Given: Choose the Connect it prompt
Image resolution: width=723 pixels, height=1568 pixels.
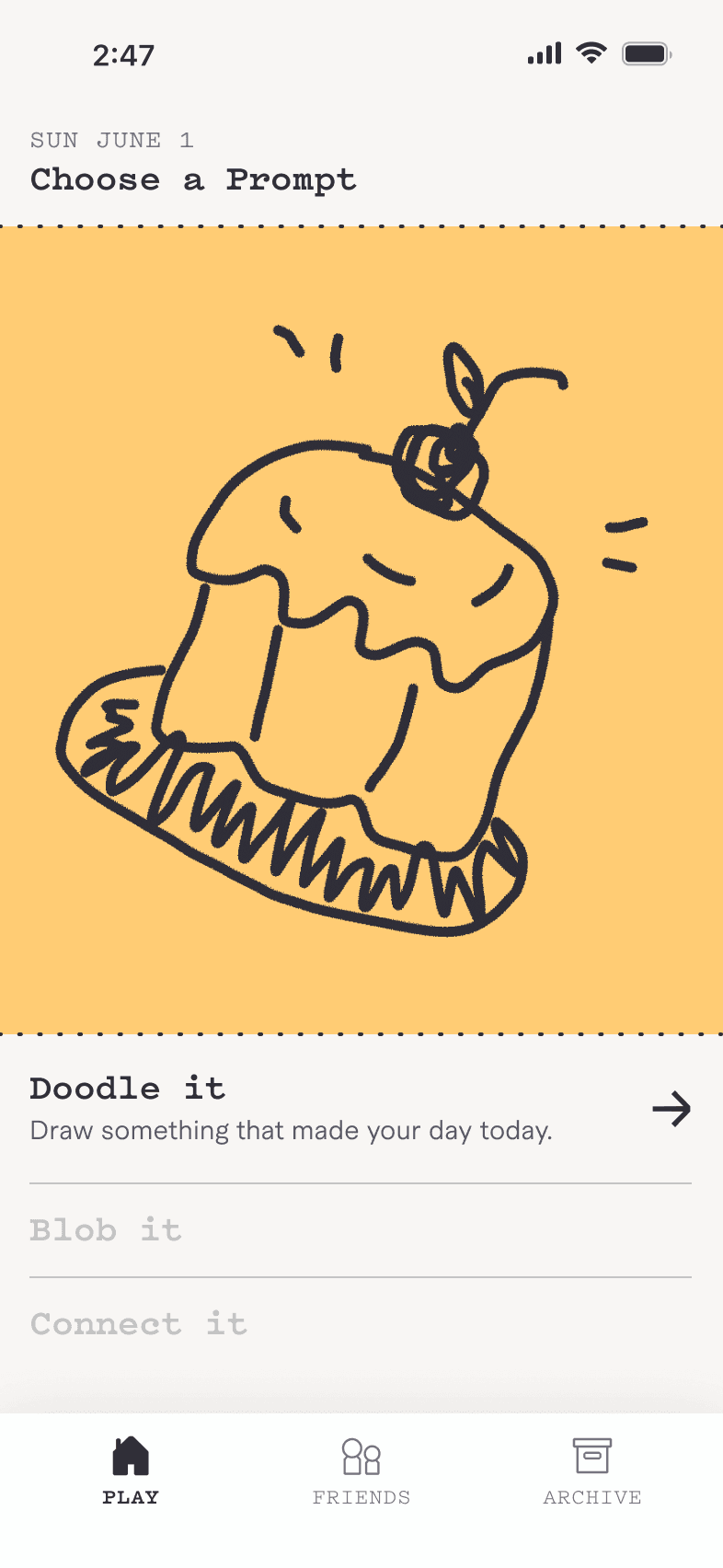Looking at the screenshot, I should (x=361, y=1324).
